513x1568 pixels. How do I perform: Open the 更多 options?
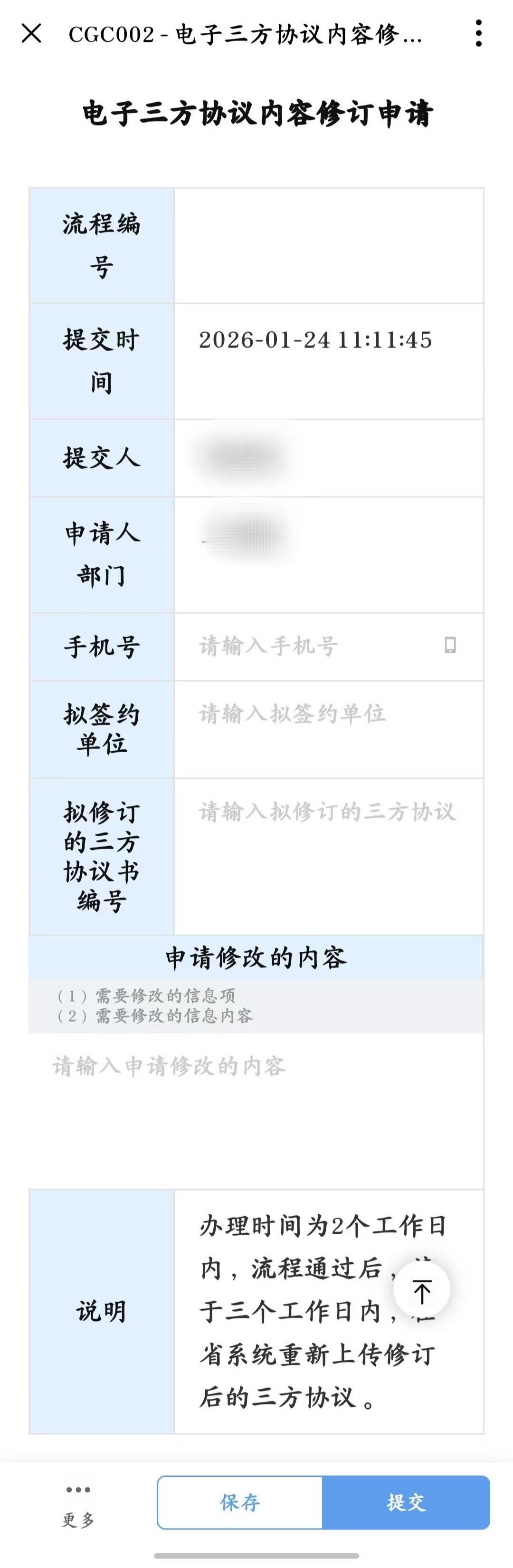pos(78,1503)
